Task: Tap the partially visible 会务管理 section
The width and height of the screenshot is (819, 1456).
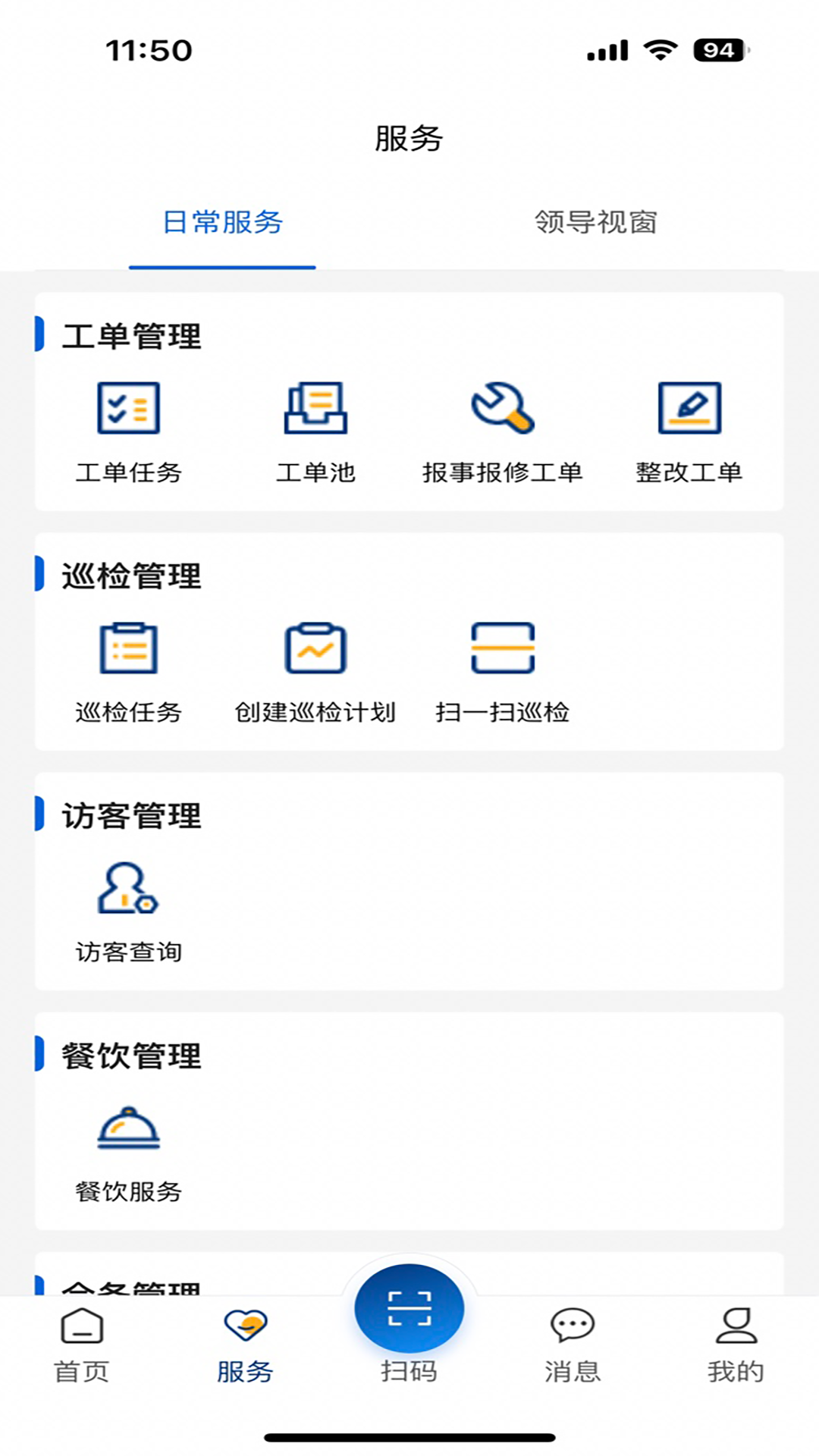Action: coord(131,1284)
